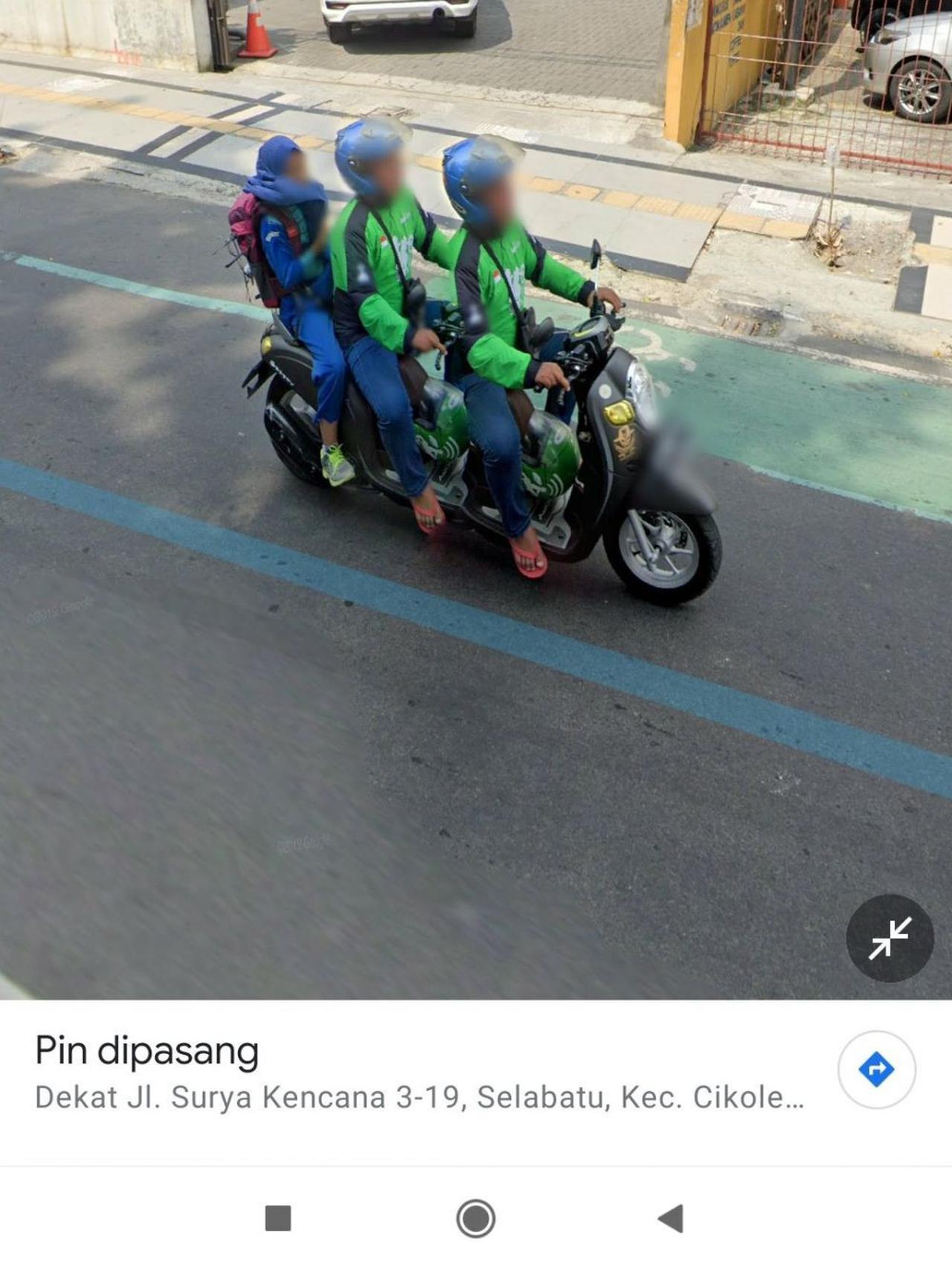Go to the phone's home screen
This screenshot has height=1269, width=952.
[475, 1218]
